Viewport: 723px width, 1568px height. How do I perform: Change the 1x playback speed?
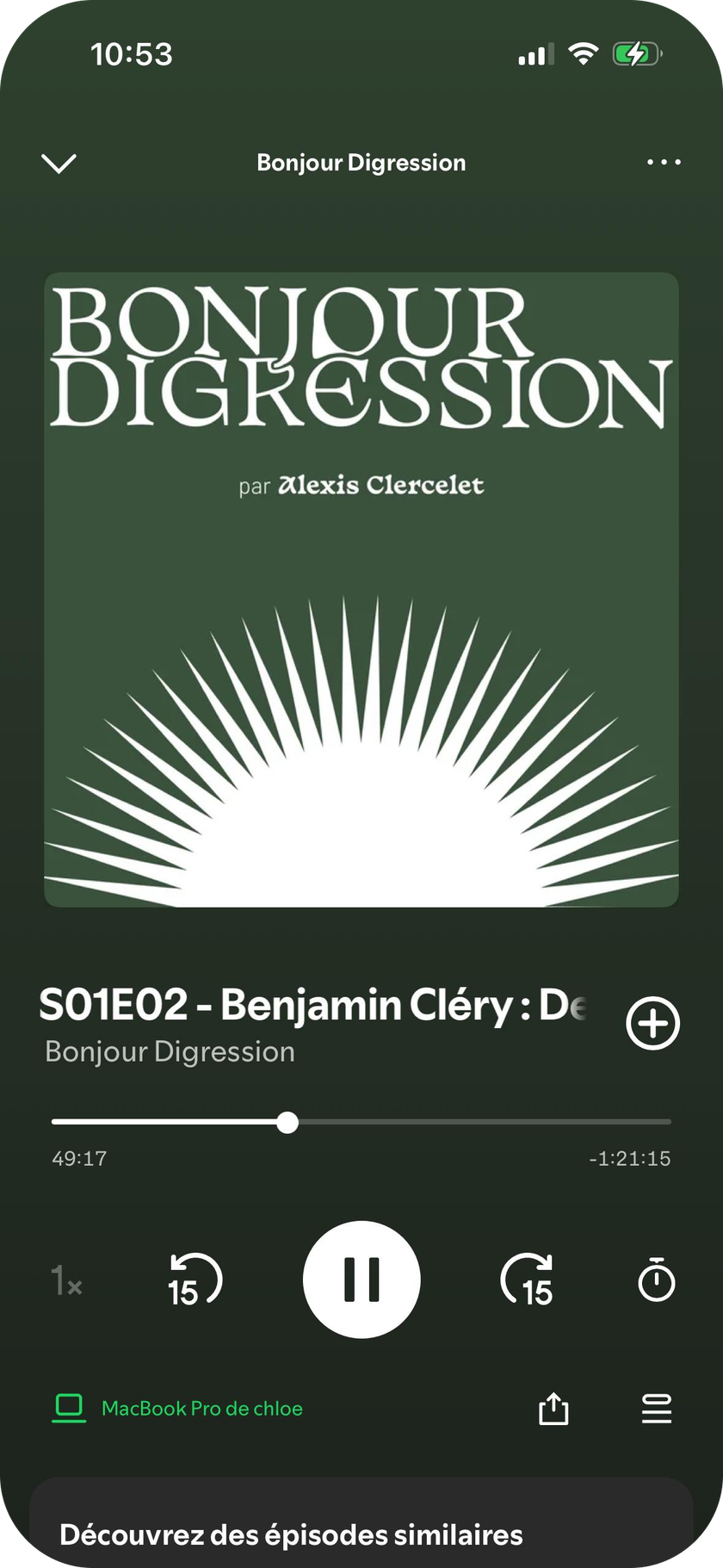click(x=66, y=1281)
